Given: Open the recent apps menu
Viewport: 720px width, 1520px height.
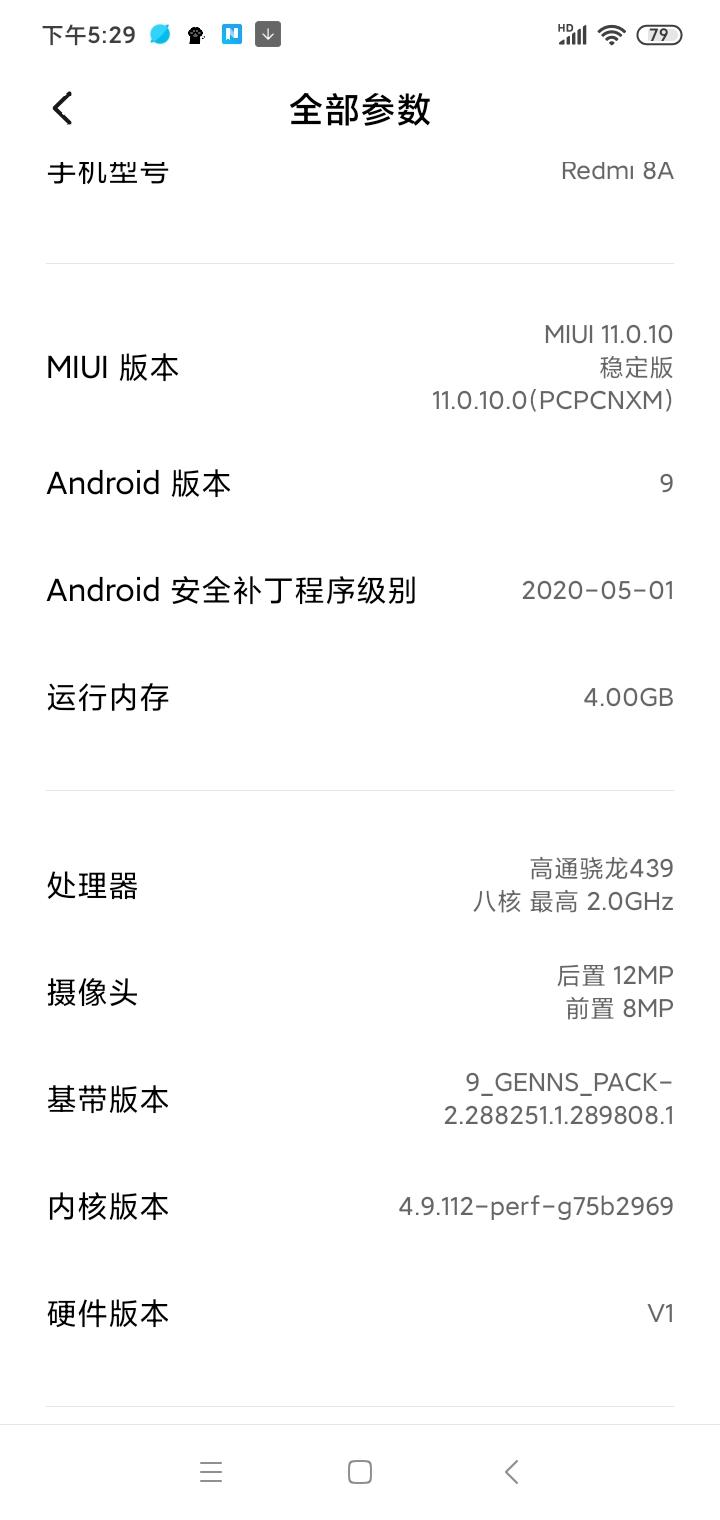Looking at the screenshot, I should point(210,1471).
